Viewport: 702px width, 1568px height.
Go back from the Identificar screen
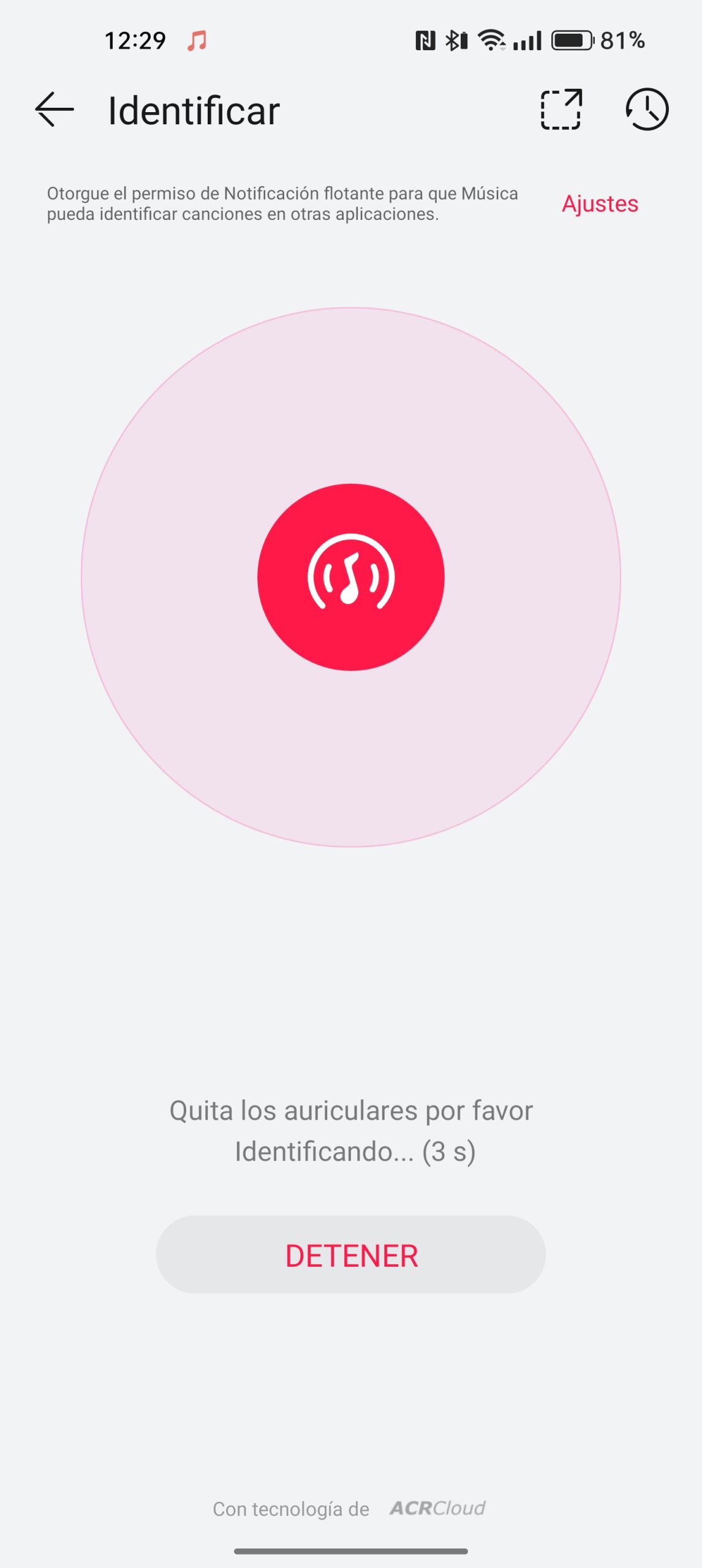[55, 110]
